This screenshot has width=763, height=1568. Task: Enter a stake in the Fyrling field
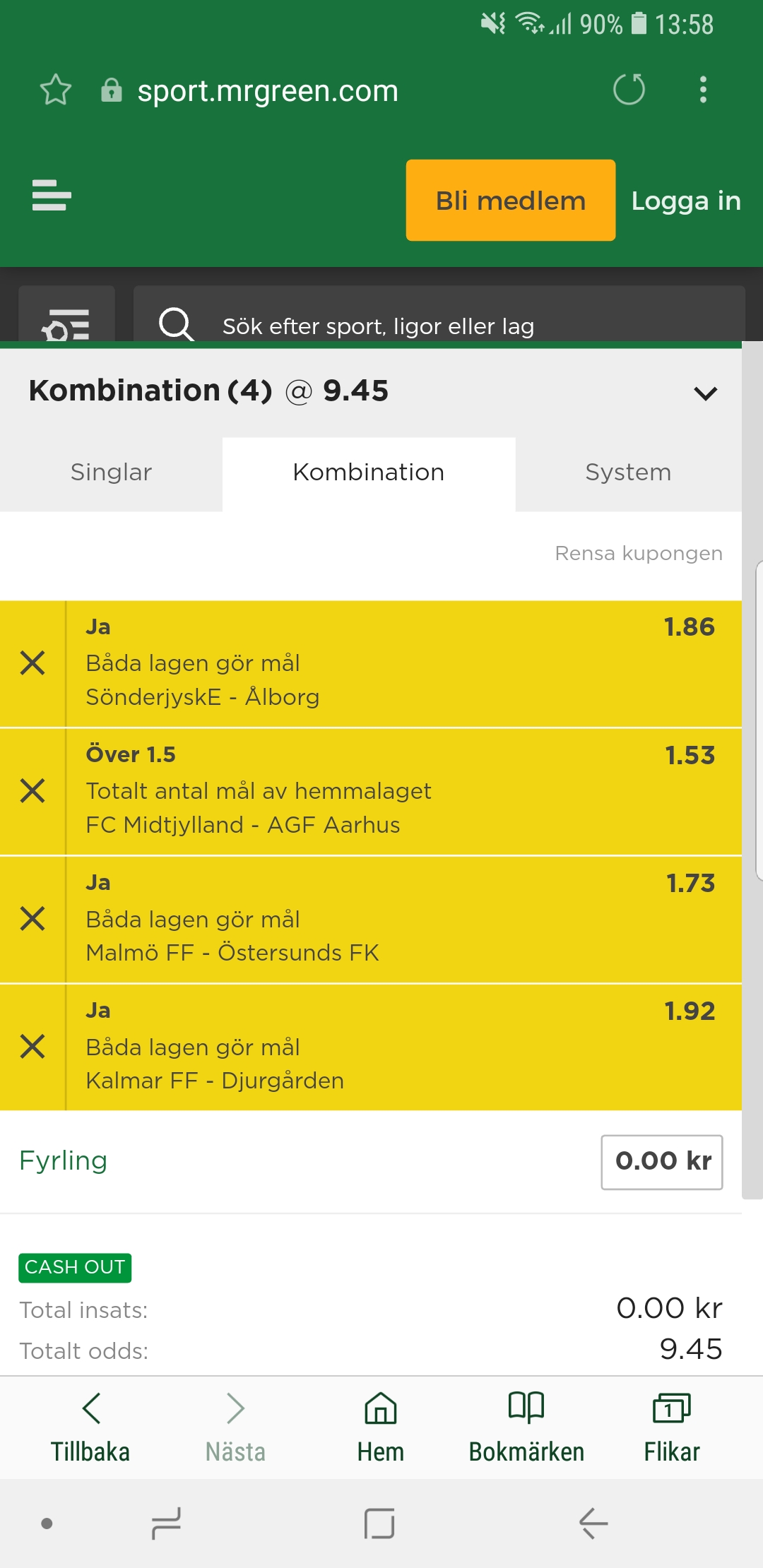pyautogui.click(x=662, y=1162)
